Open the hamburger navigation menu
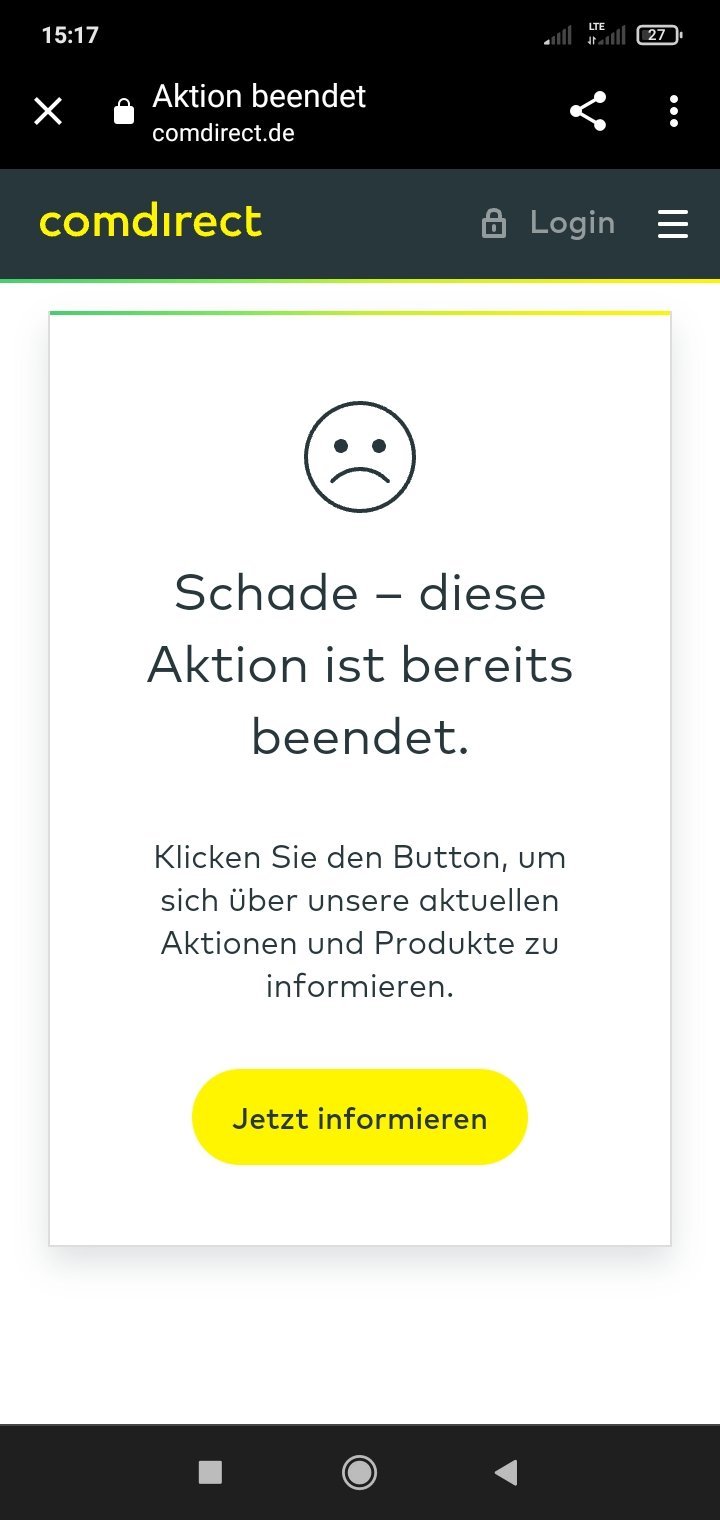Viewport: 720px width, 1520px height. [673, 223]
